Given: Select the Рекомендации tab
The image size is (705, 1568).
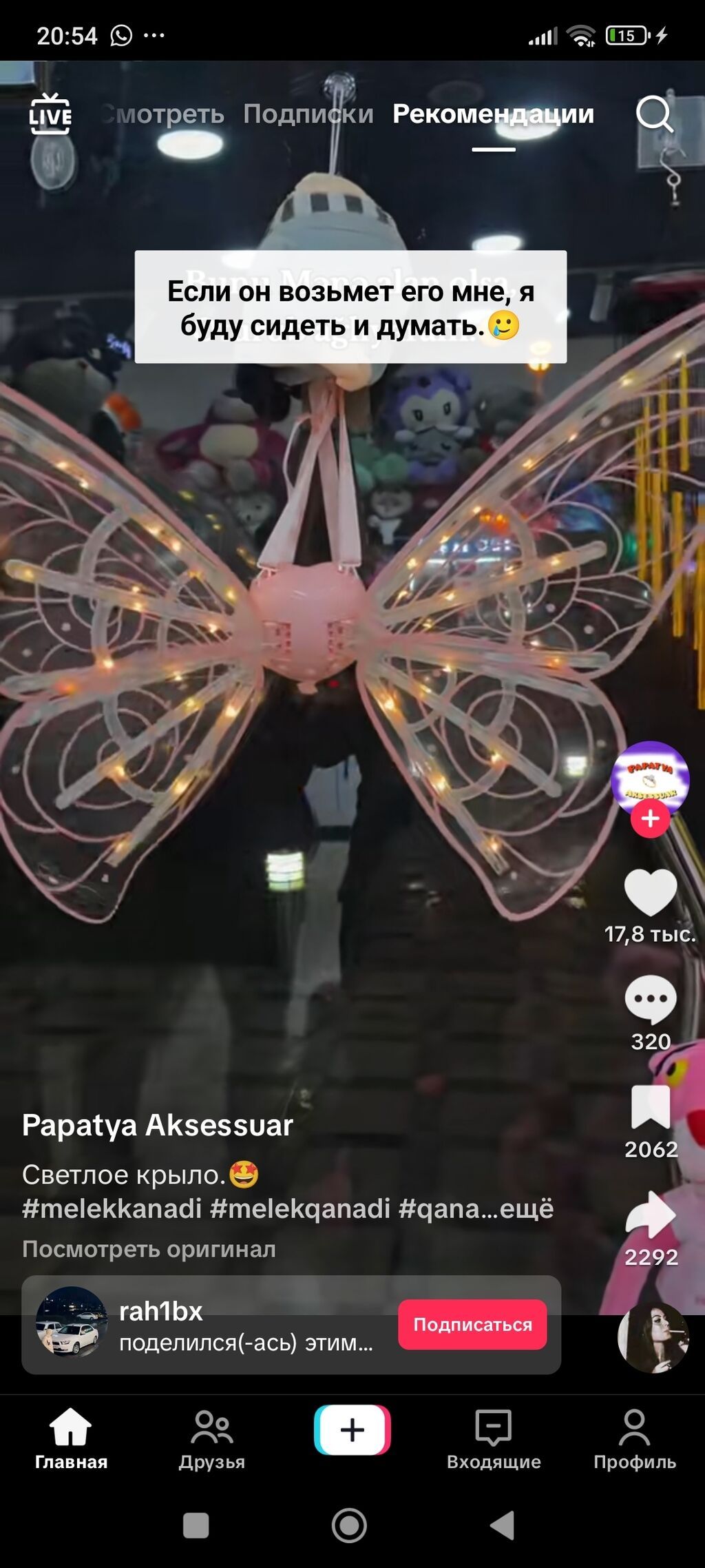Looking at the screenshot, I should click(x=493, y=114).
